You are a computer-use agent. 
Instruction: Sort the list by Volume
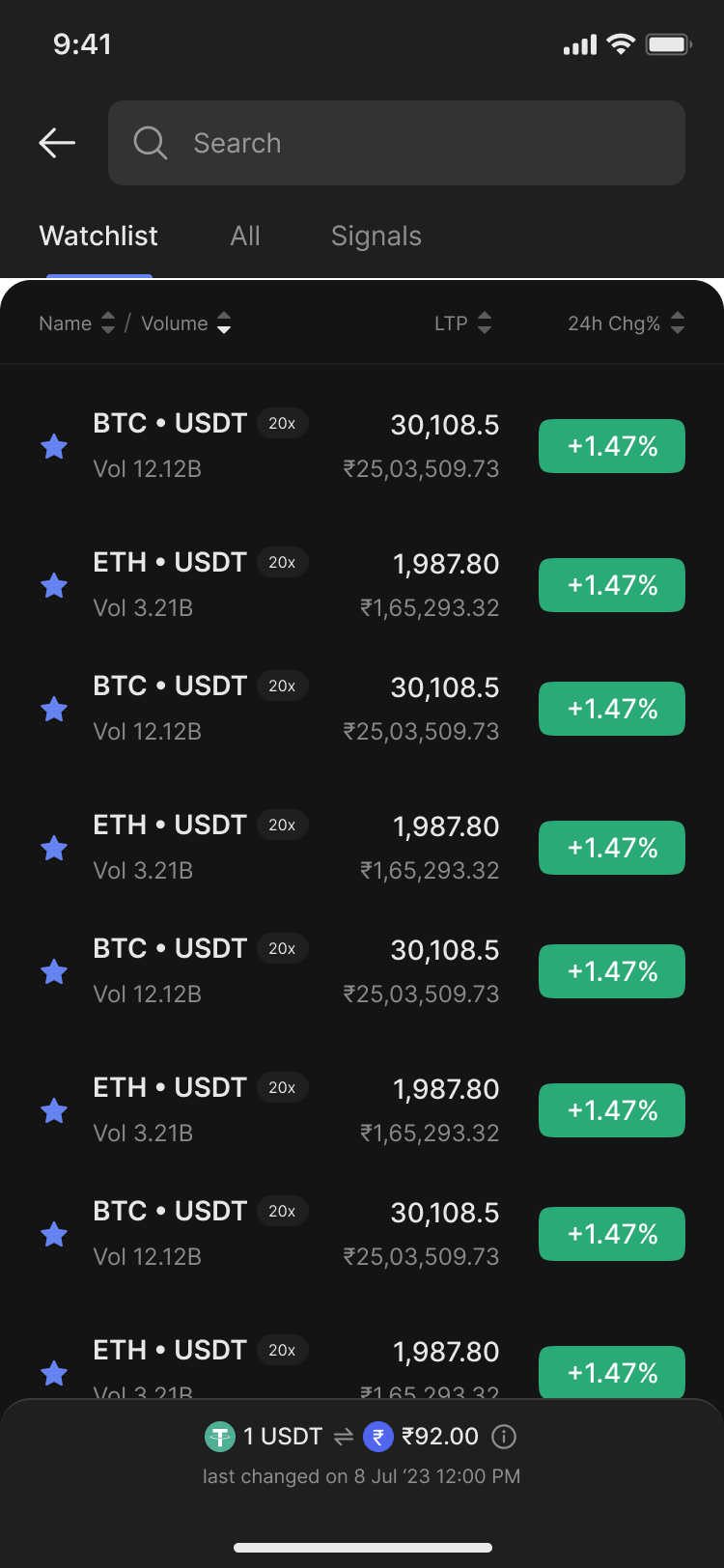point(186,323)
